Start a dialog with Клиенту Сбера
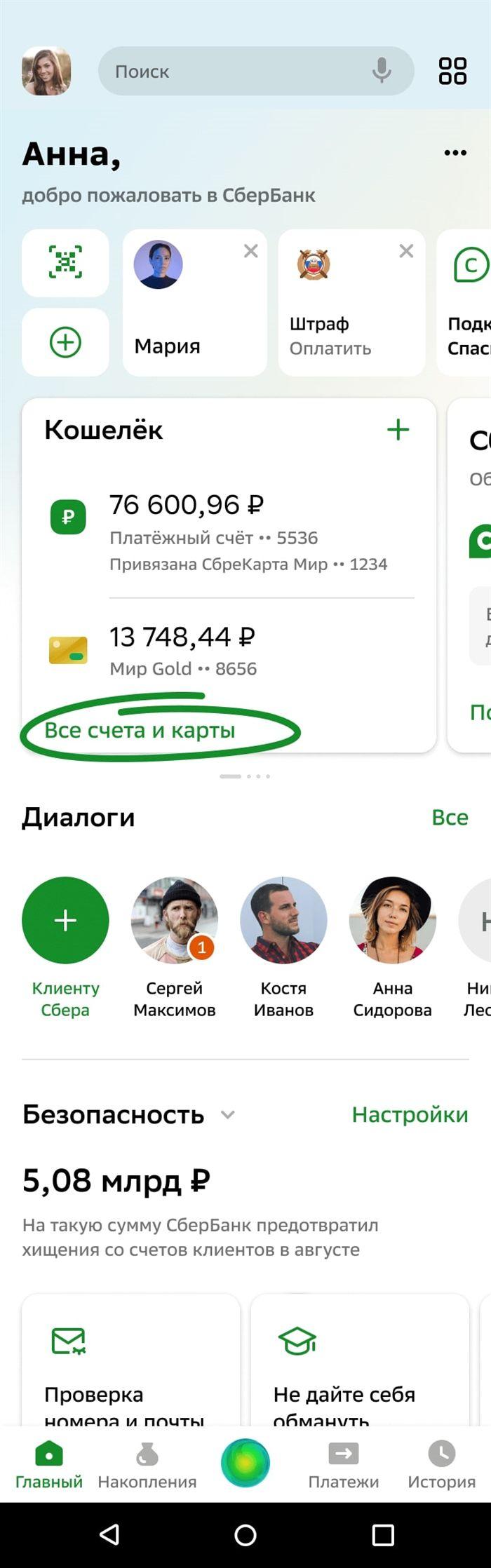491x1568 pixels. click(65, 920)
